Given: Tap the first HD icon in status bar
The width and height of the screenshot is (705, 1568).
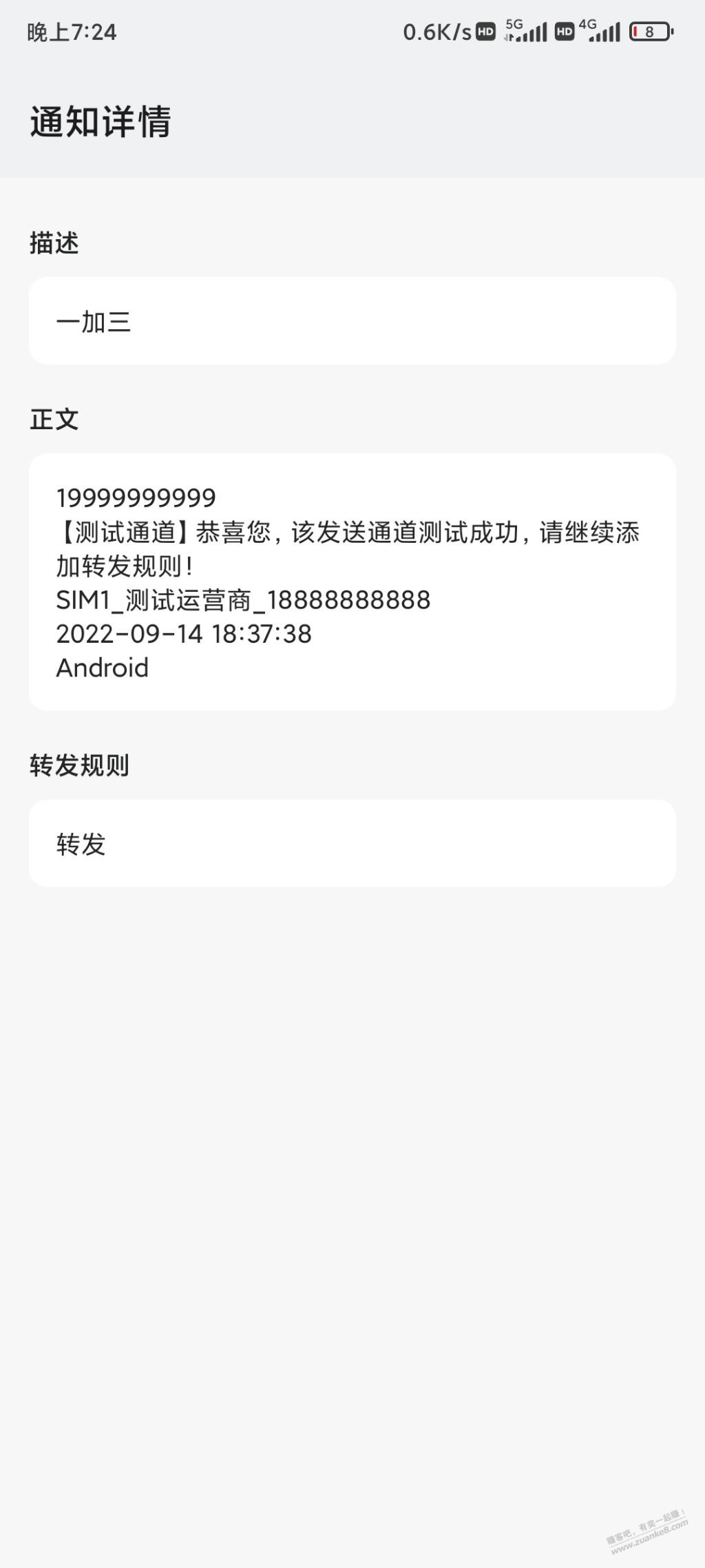Looking at the screenshot, I should coord(486,30).
